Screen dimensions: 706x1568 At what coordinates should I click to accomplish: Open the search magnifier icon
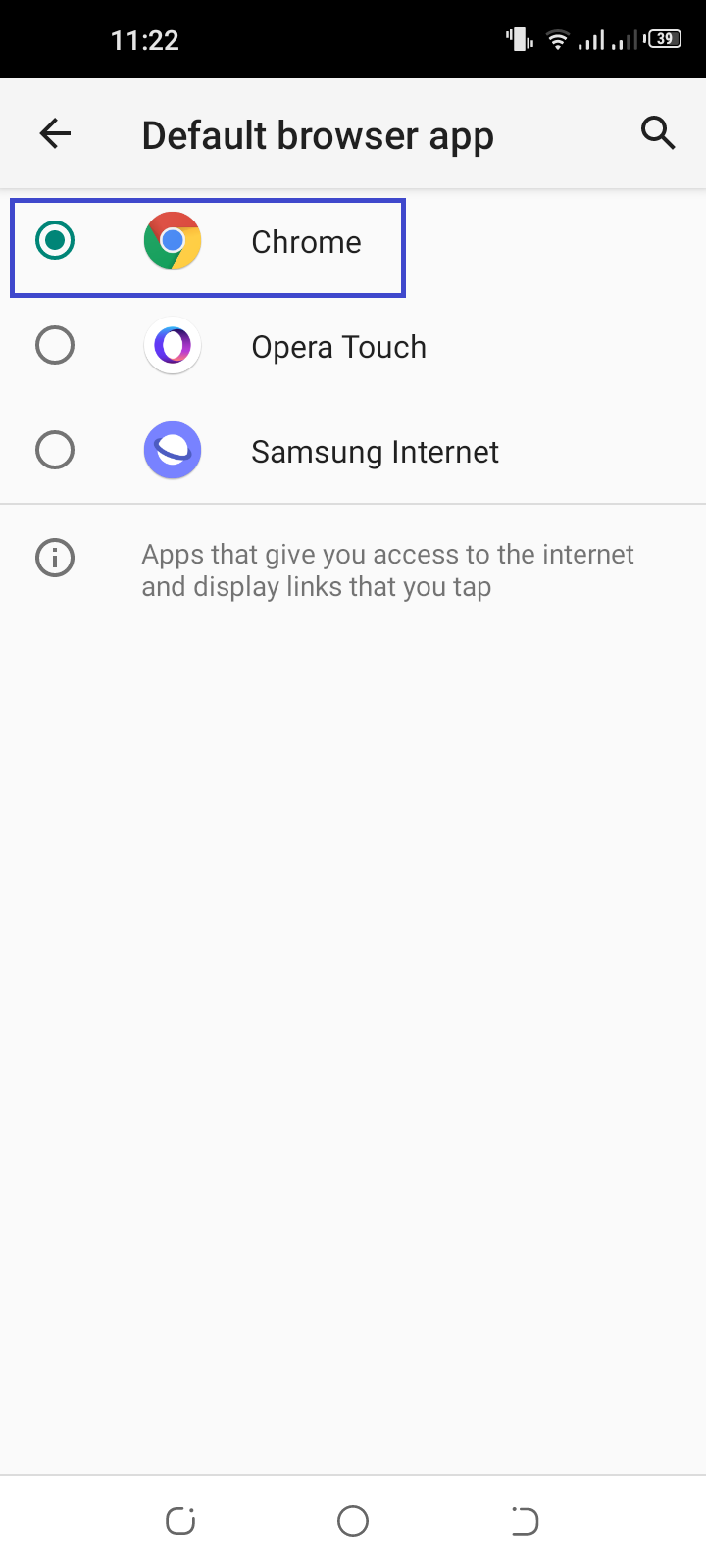pos(658,133)
